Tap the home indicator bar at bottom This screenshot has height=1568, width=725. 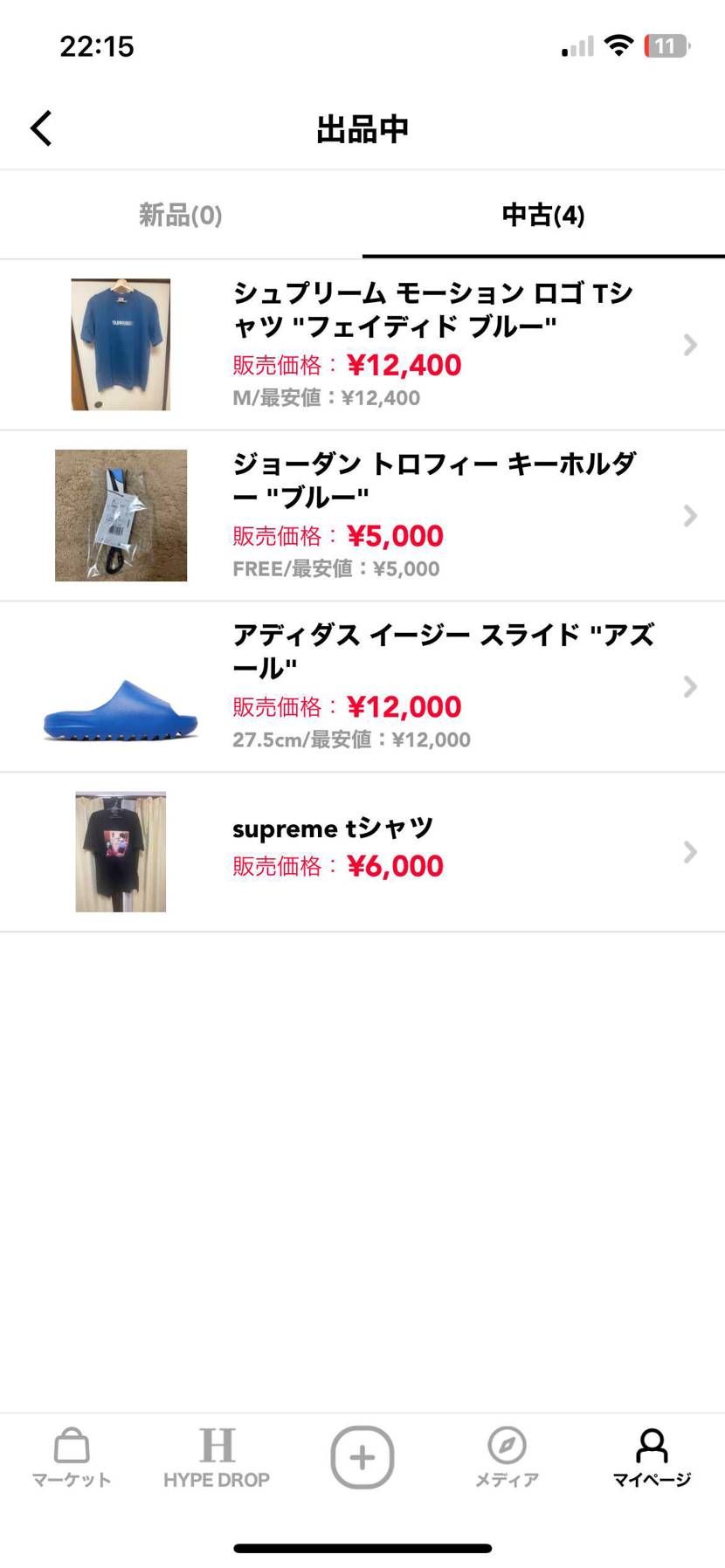(x=362, y=1549)
